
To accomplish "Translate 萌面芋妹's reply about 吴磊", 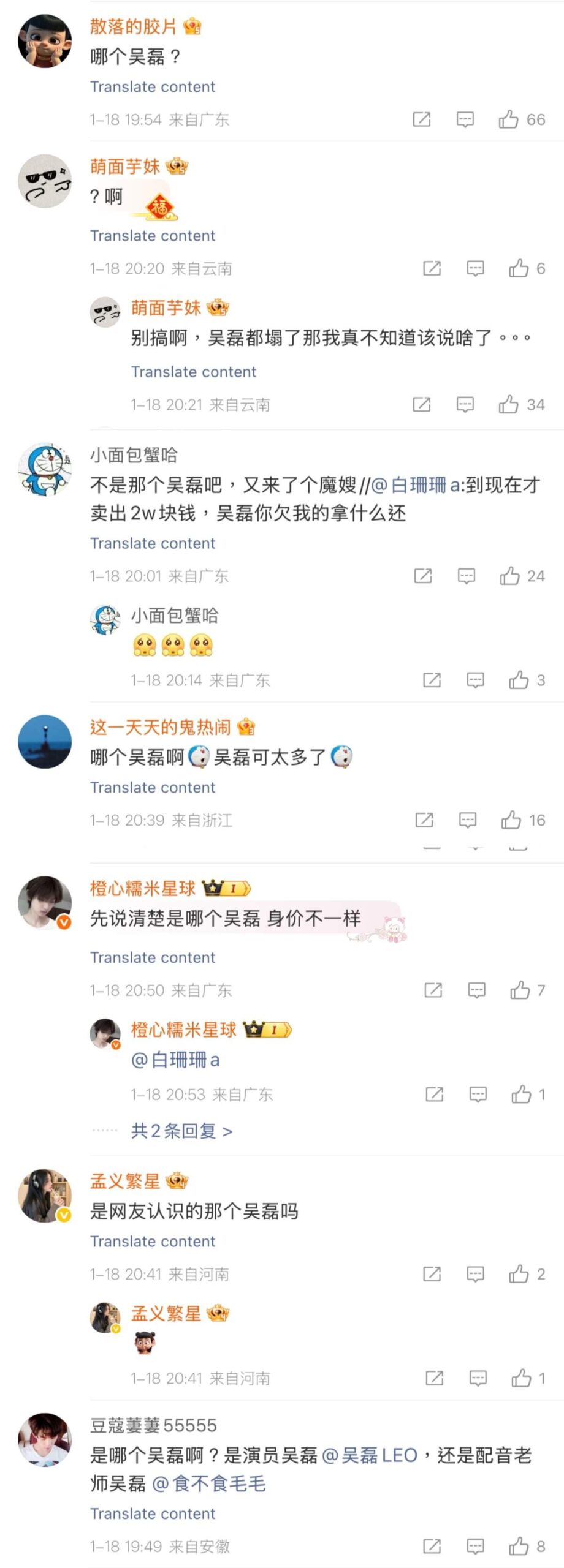I will 194,372.
